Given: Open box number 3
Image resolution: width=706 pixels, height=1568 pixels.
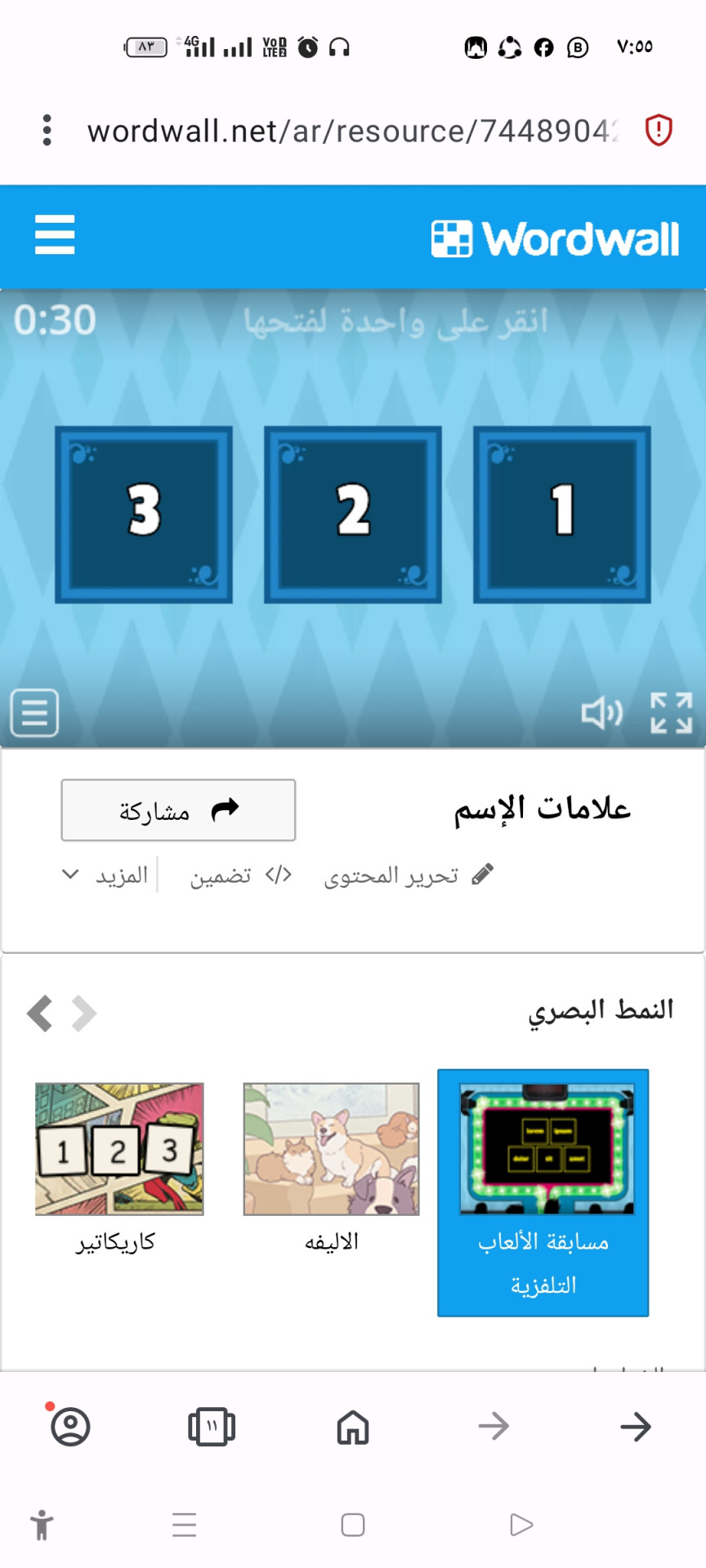Looking at the screenshot, I should pos(144,514).
